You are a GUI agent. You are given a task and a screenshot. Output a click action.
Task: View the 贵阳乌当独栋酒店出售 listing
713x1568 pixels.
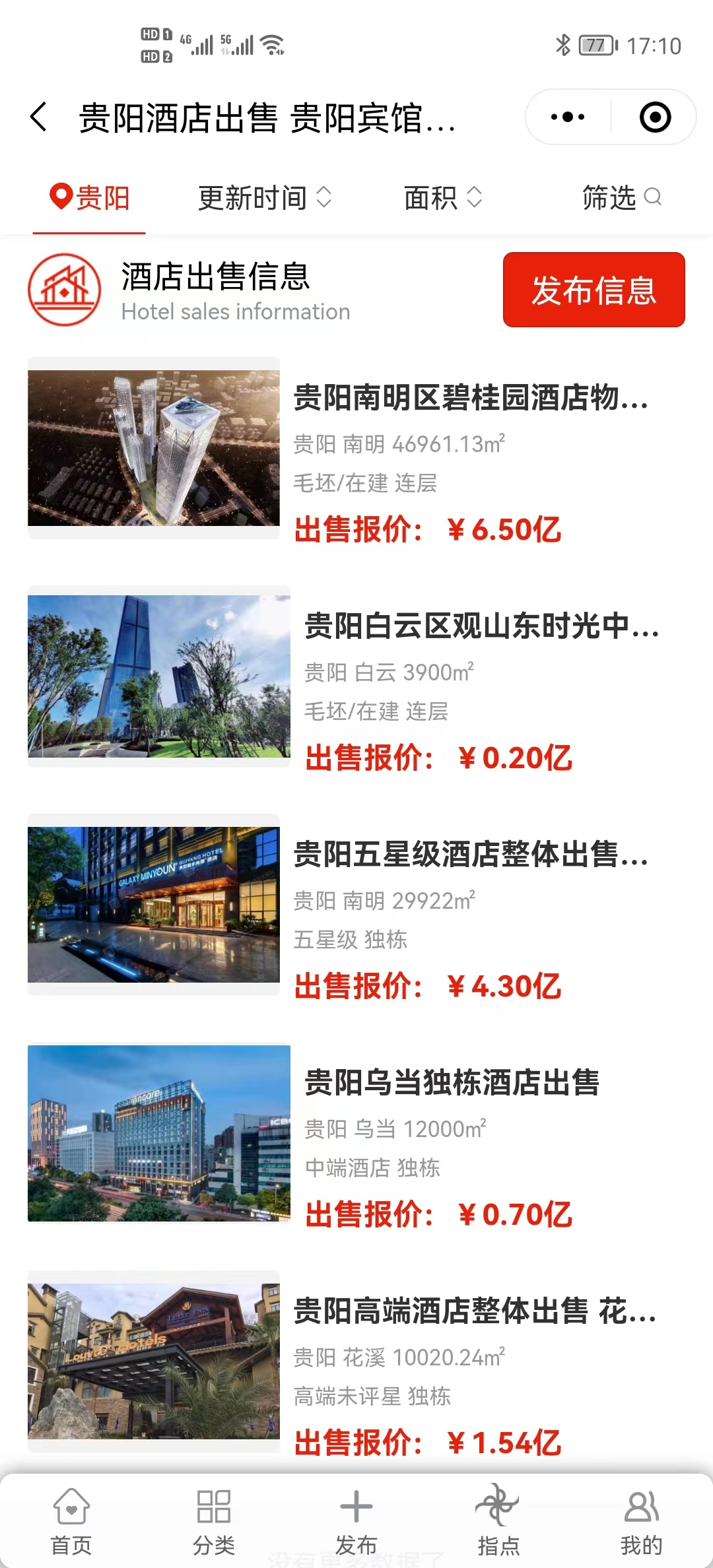click(452, 1083)
